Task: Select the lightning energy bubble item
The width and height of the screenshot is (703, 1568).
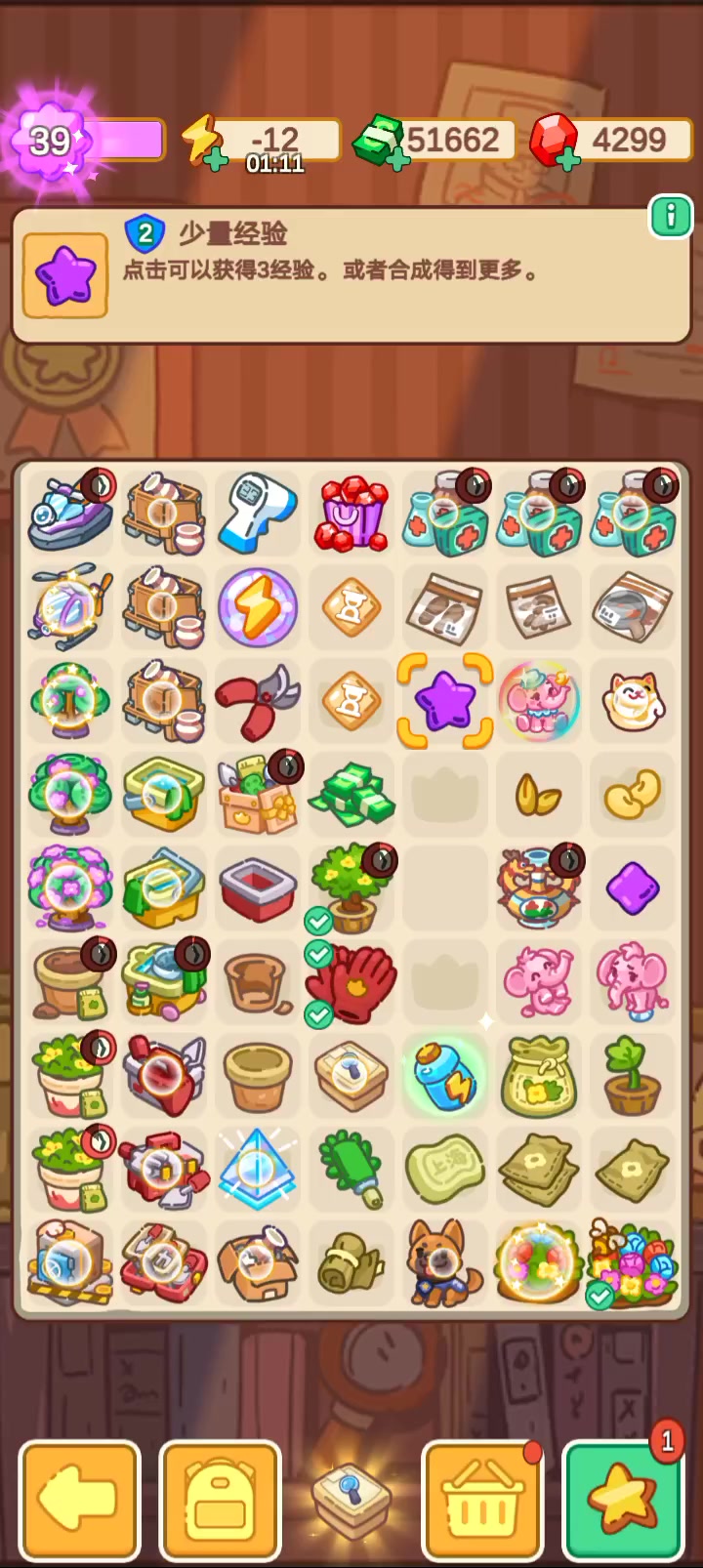Action: point(258,606)
